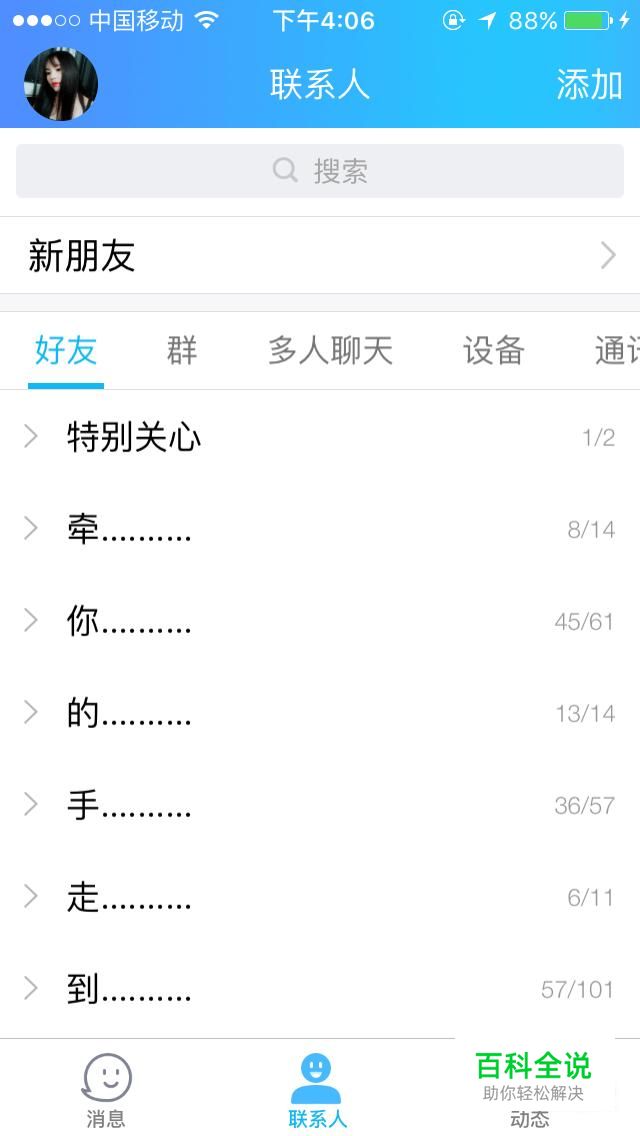Open the profile avatar in header
640x1136 pixels.
click(x=61, y=84)
